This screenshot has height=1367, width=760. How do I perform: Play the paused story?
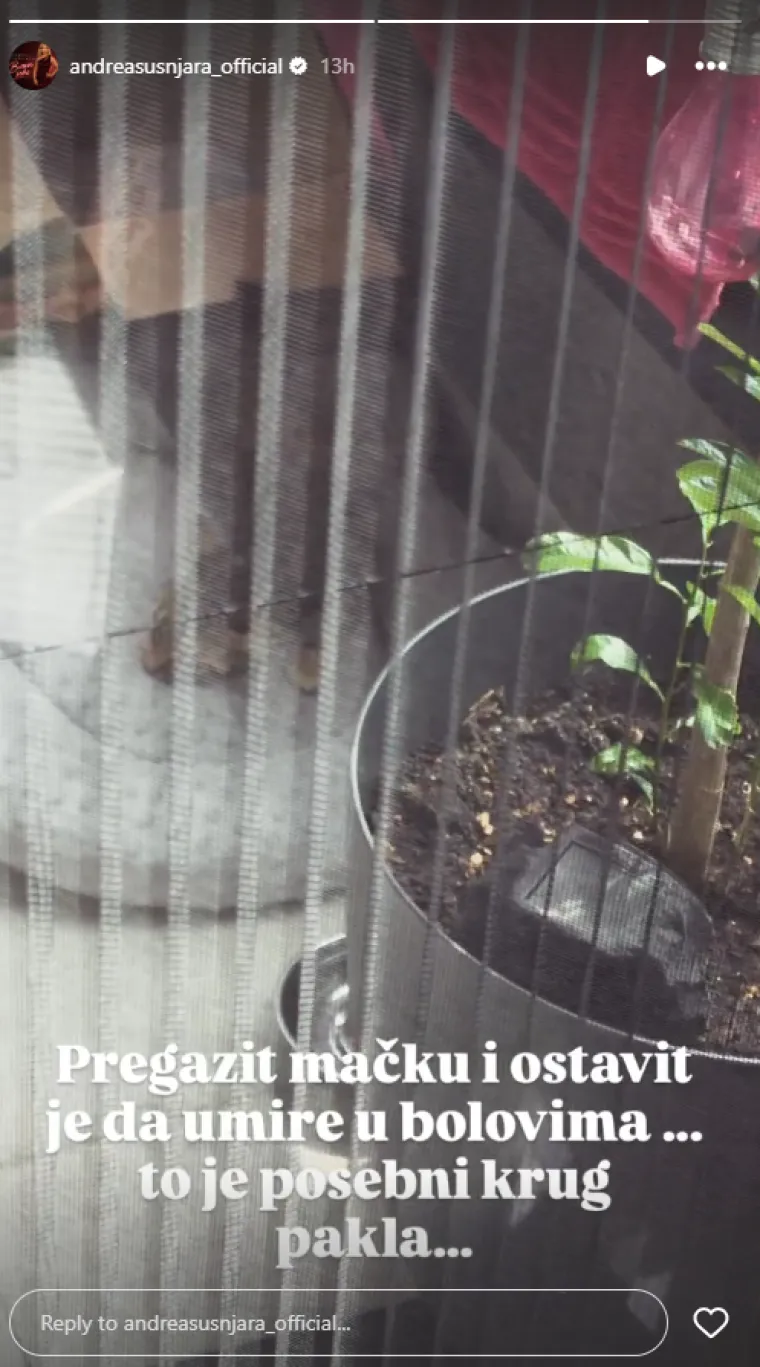pyautogui.click(x=655, y=66)
